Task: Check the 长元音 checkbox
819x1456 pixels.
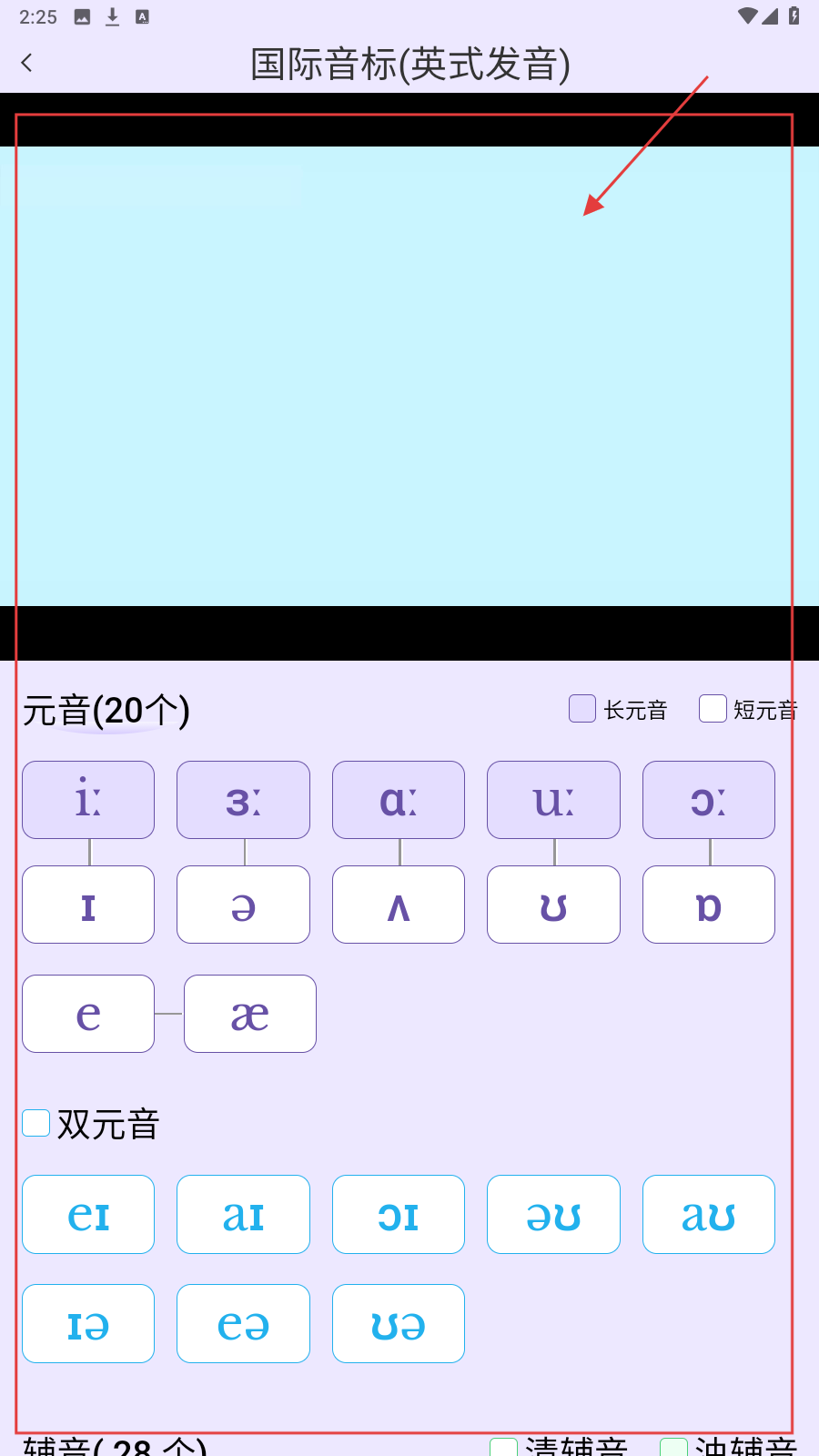Action: (x=582, y=708)
